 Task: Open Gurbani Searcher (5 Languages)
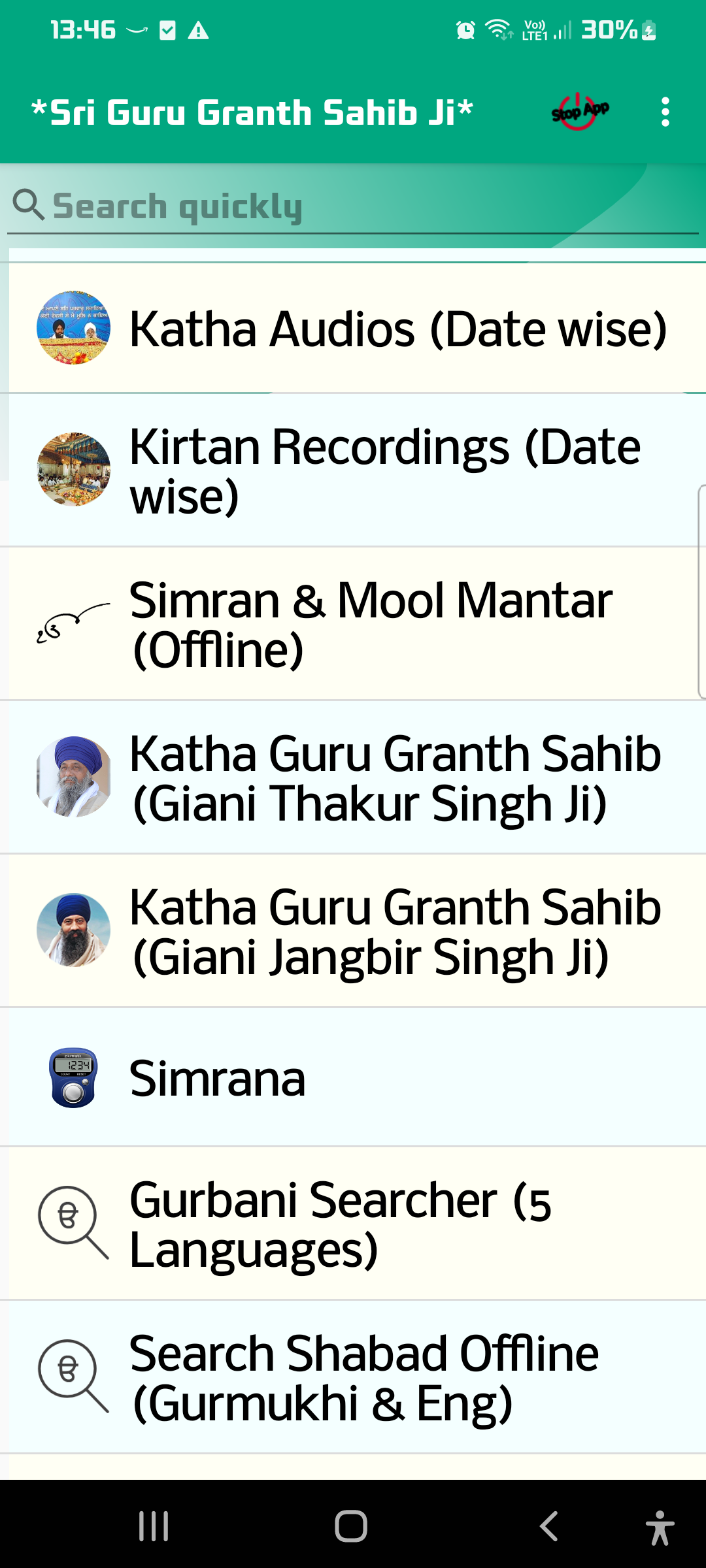[353, 1224]
